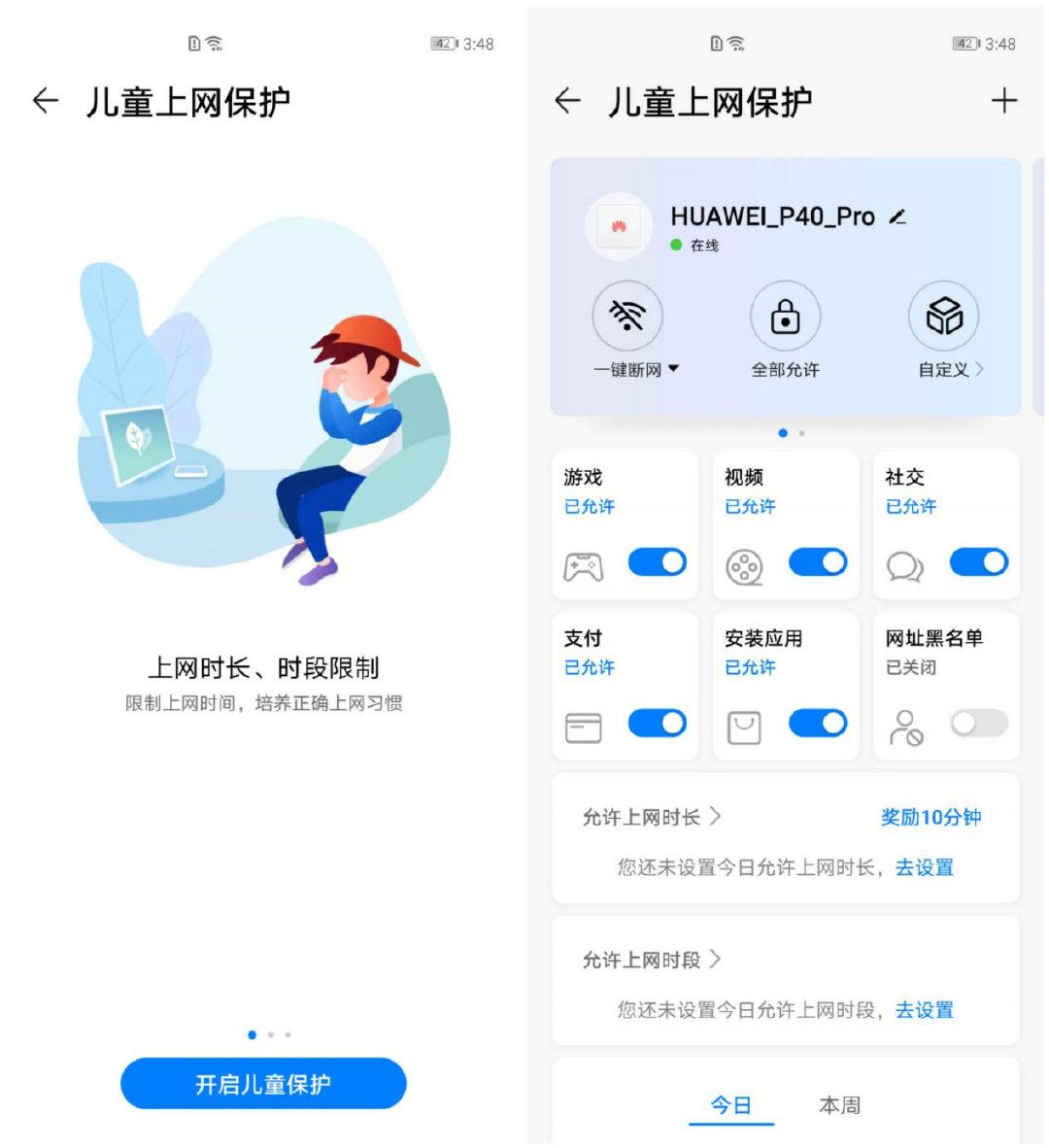The image size is (1049, 1148).
Task: Tap 去设置 under 允许上网时长
Action: click(924, 867)
